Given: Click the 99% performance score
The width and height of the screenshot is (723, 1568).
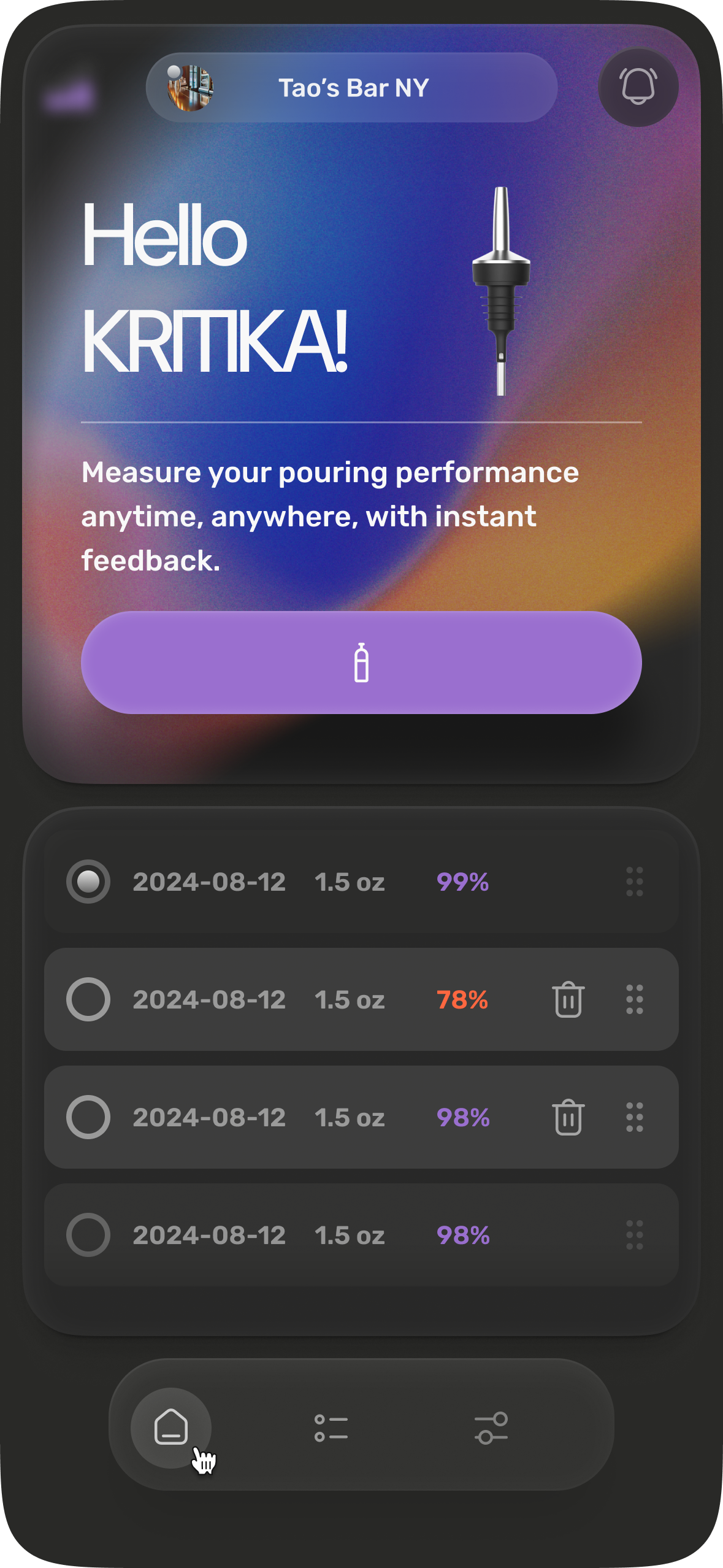Looking at the screenshot, I should click(462, 882).
